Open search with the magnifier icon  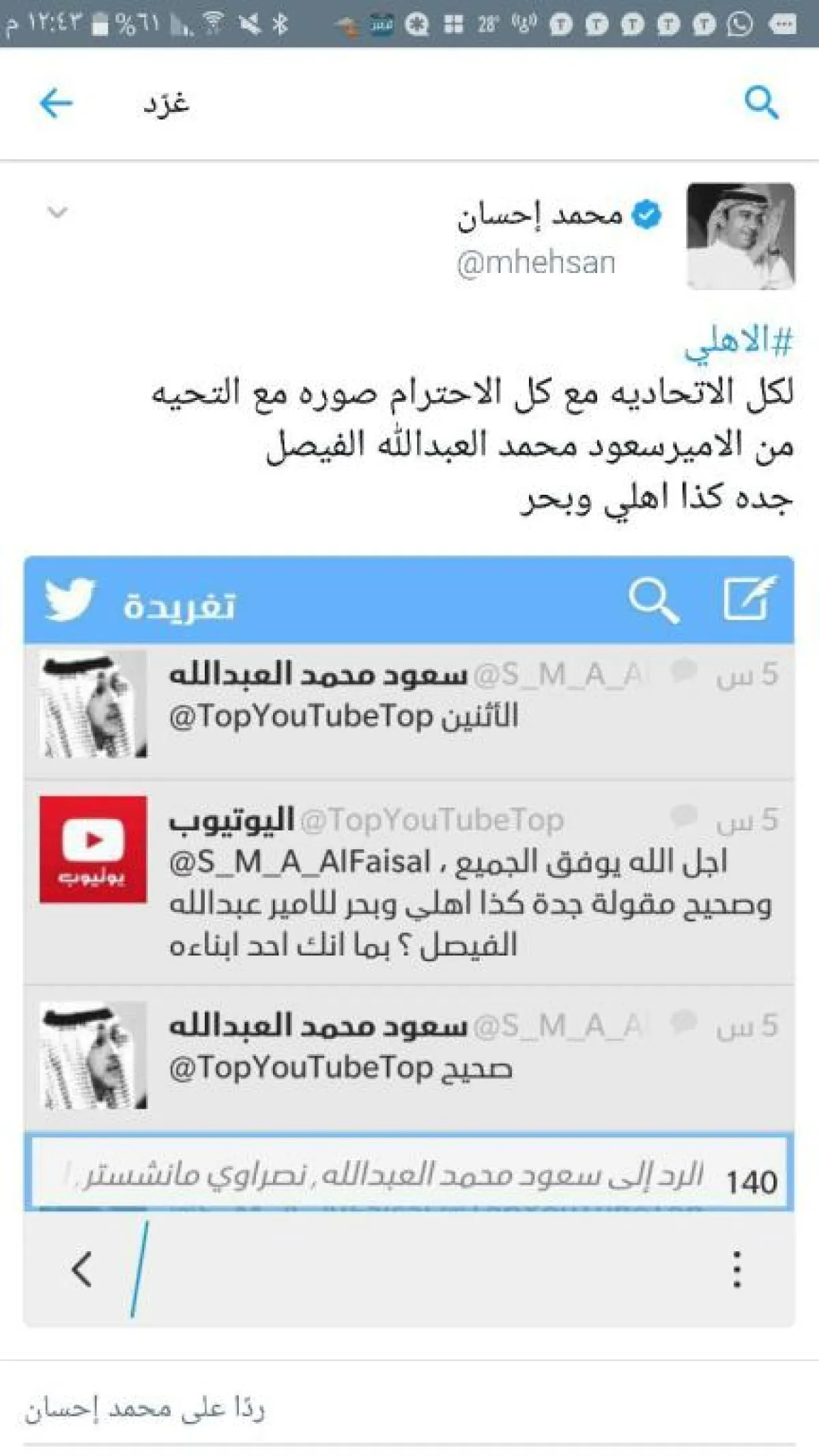pyautogui.click(x=761, y=103)
